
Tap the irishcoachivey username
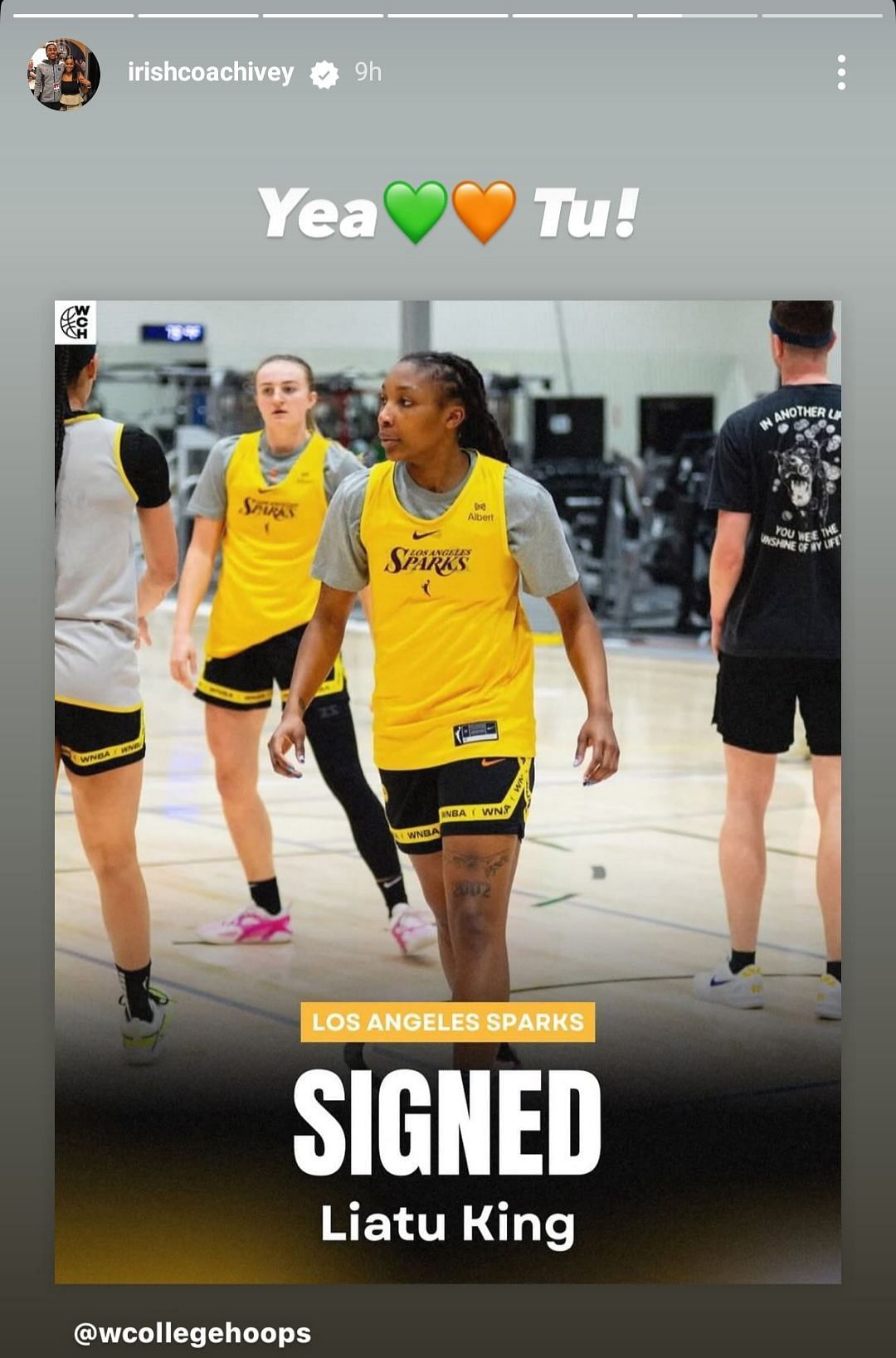211,73
